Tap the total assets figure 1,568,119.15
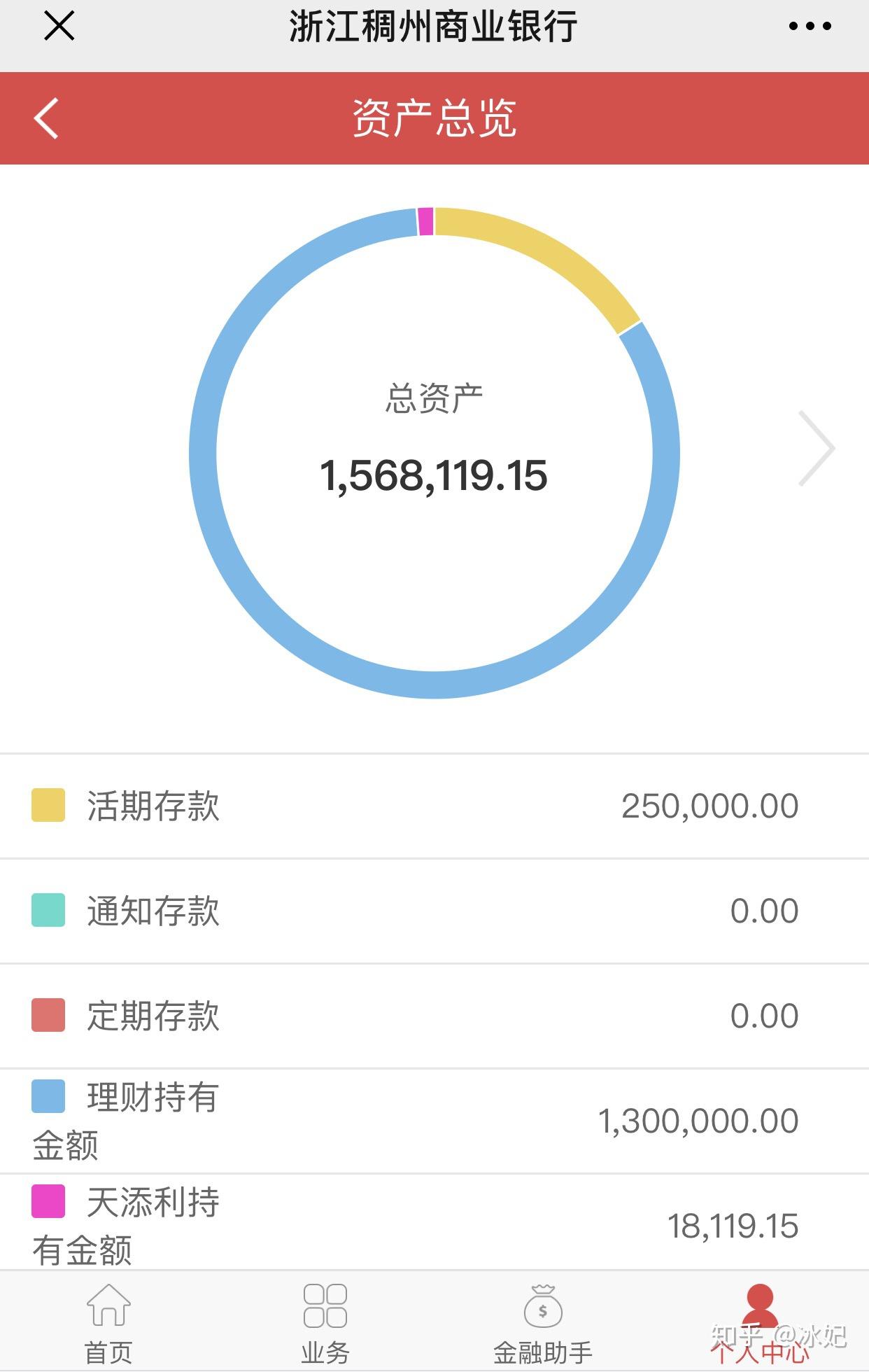The image size is (869, 1372). (x=434, y=476)
